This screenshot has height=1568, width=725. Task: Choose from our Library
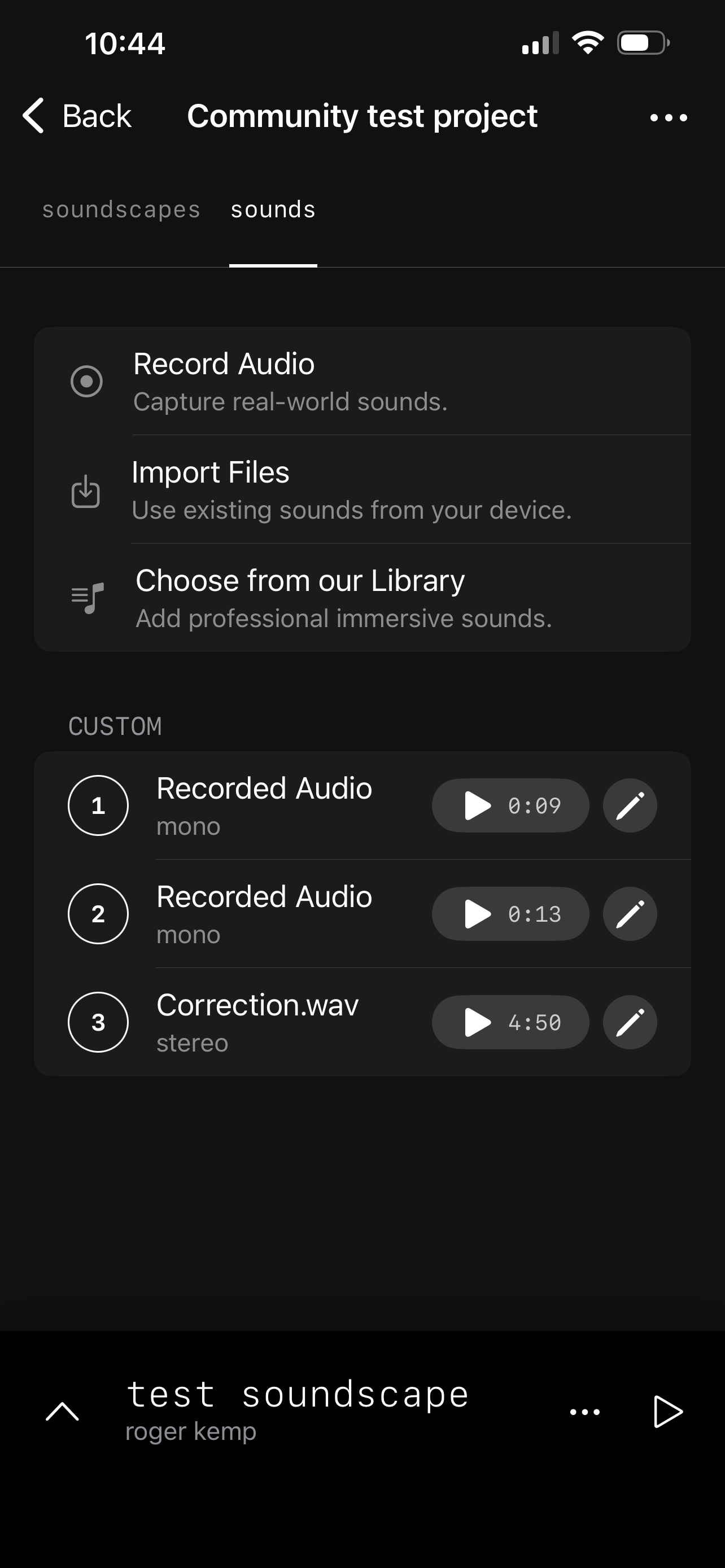click(362, 598)
